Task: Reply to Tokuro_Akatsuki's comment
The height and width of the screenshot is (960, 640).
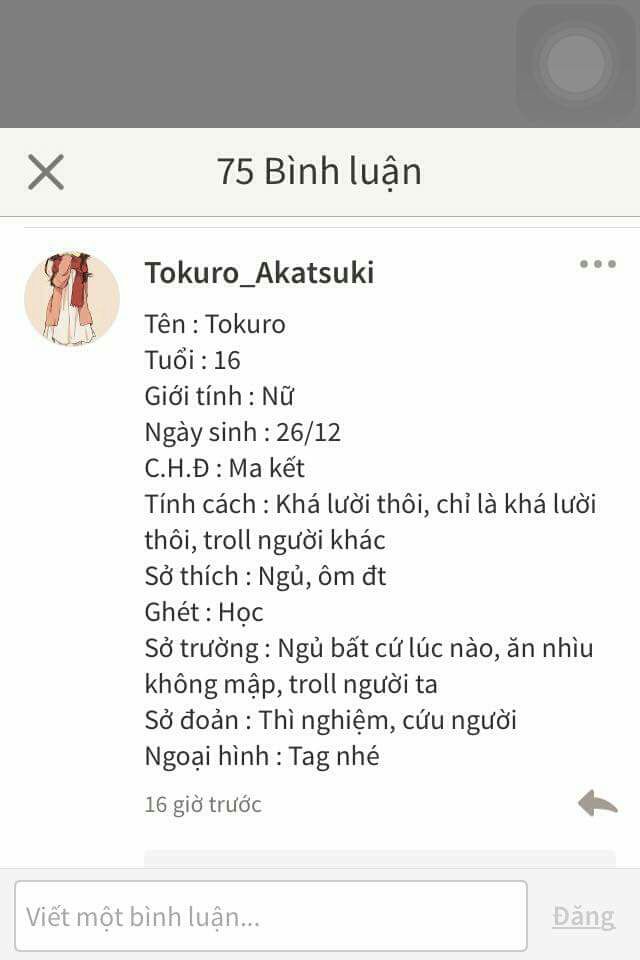Action: (x=598, y=803)
